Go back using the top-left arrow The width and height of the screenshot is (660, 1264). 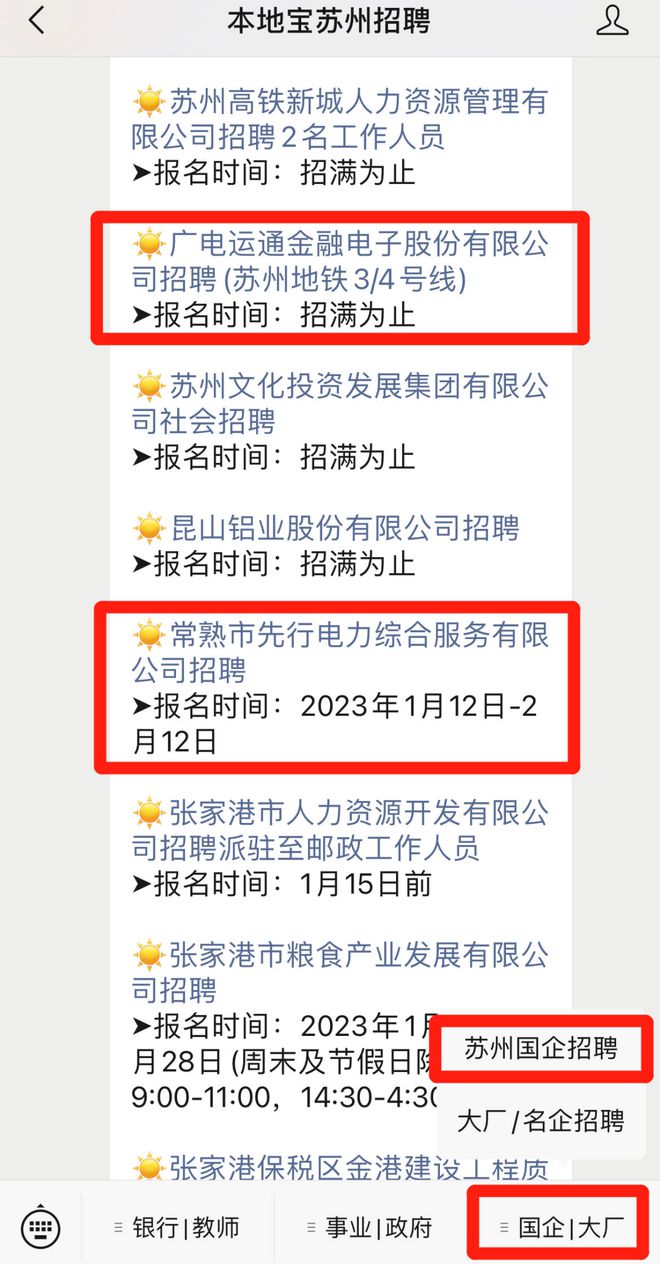(x=37, y=21)
